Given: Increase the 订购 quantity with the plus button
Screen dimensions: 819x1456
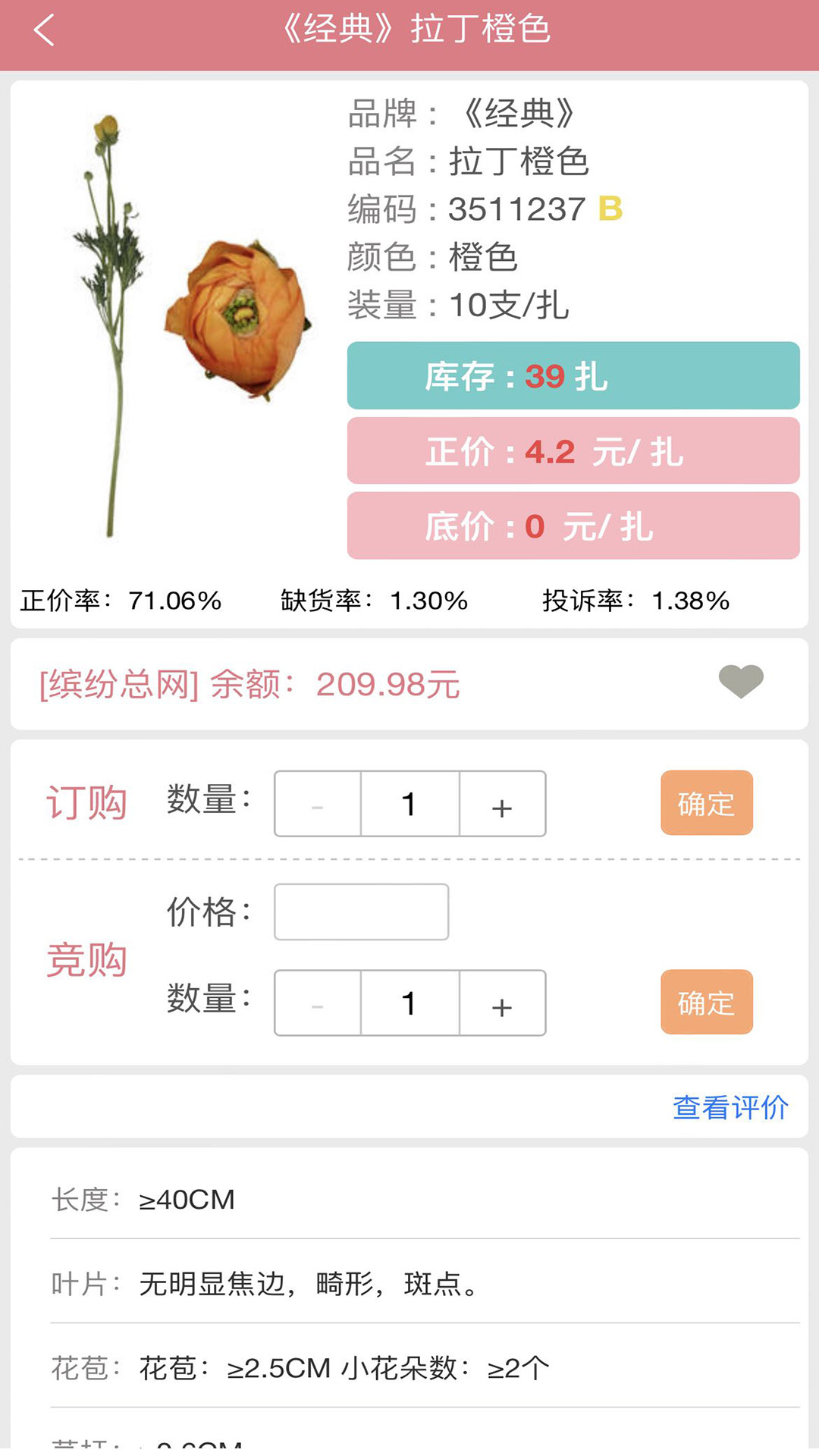Looking at the screenshot, I should point(502,805).
